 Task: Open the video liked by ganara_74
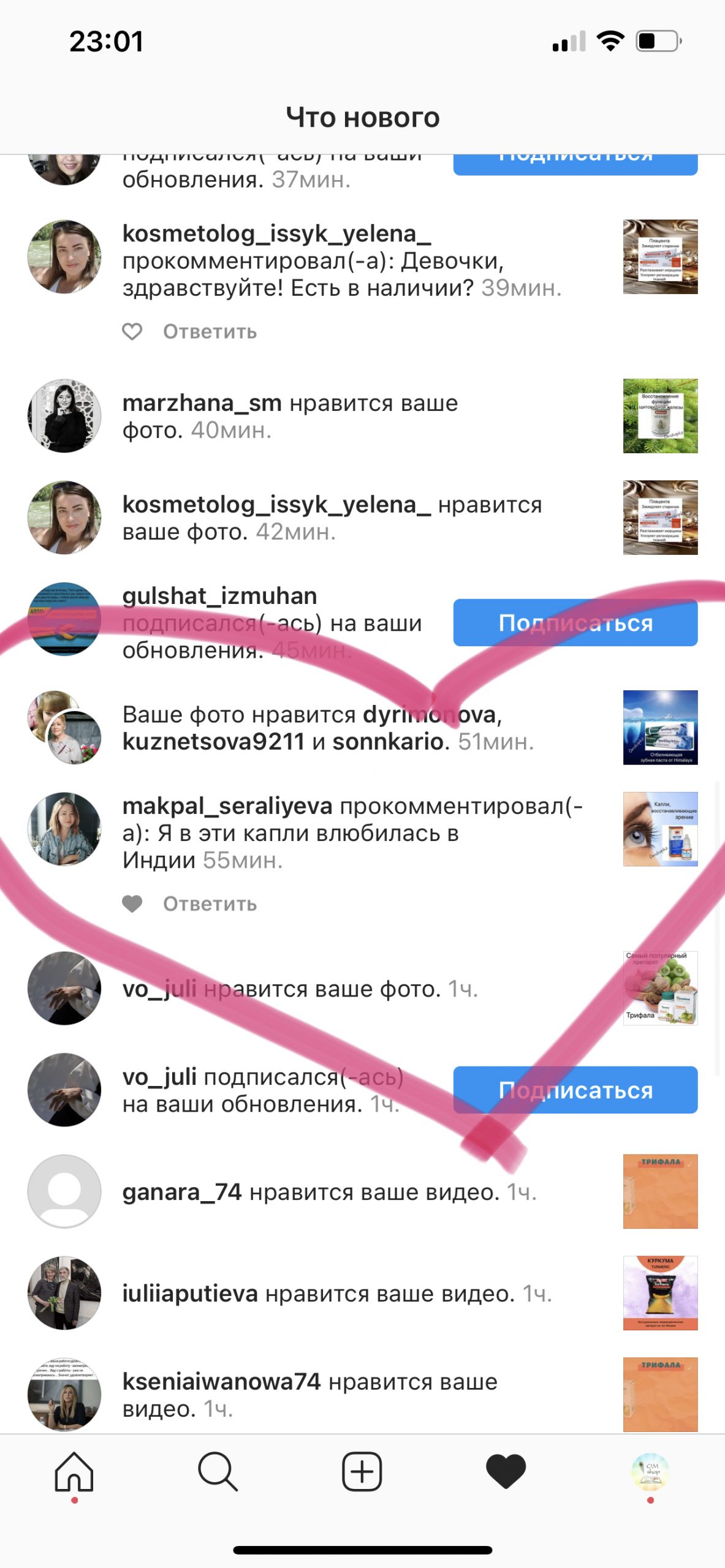660,1191
